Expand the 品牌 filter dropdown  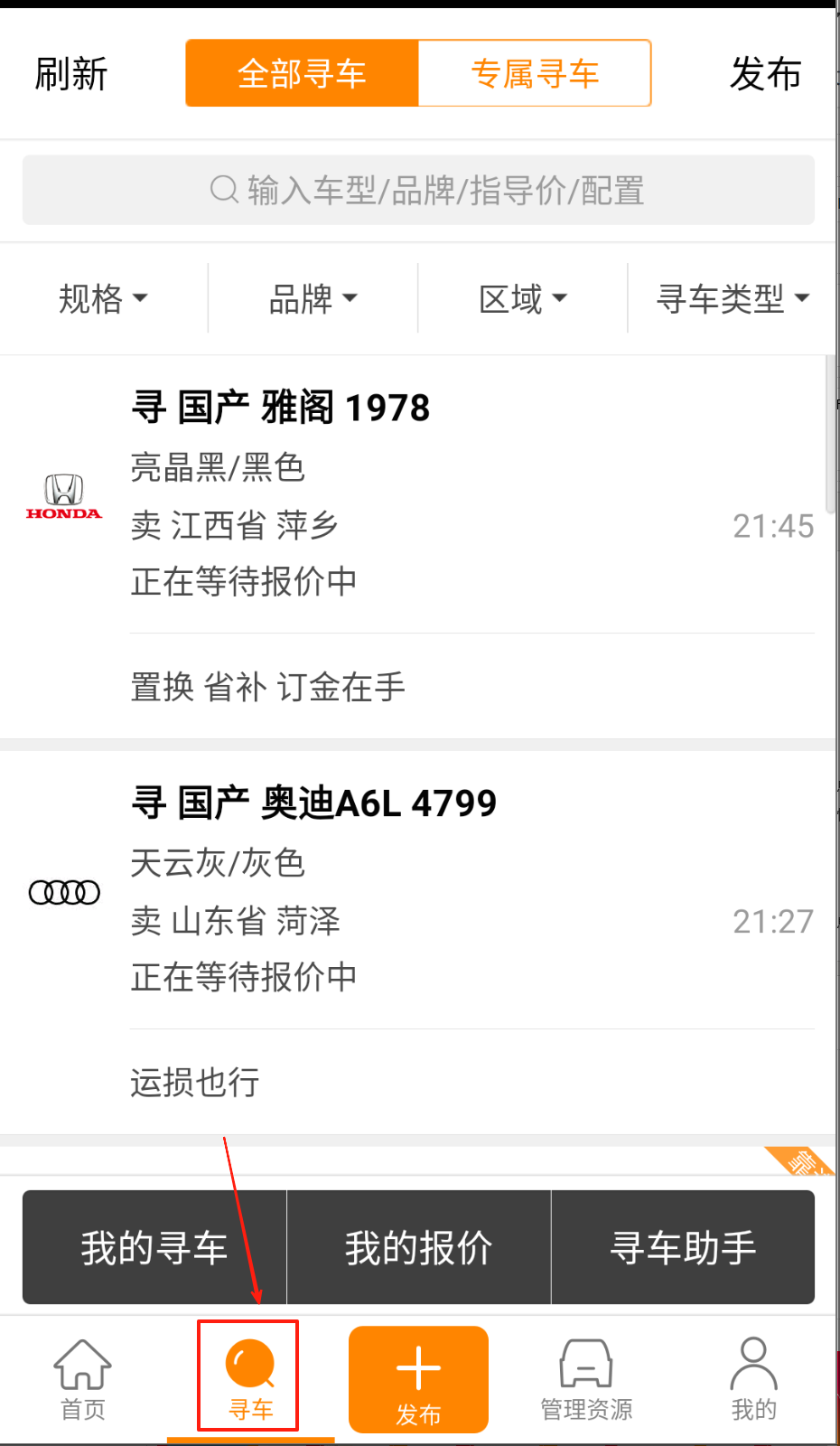313,299
